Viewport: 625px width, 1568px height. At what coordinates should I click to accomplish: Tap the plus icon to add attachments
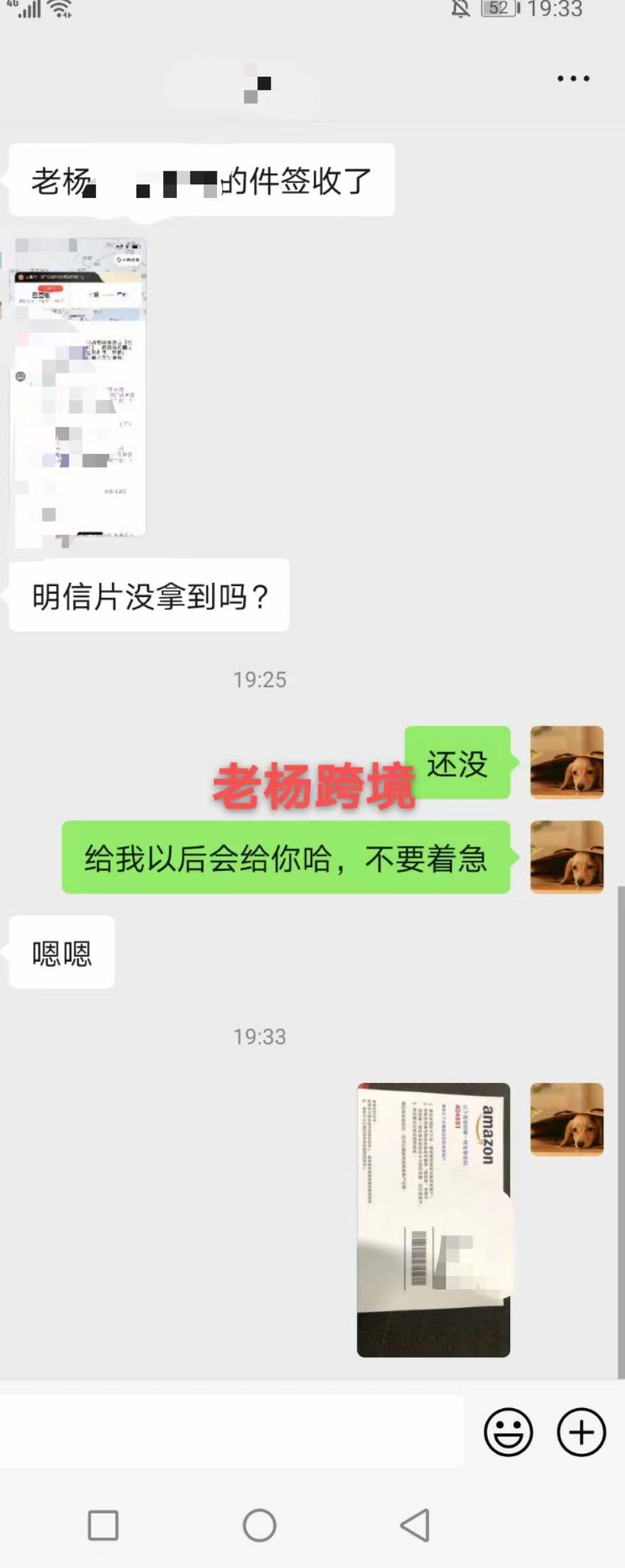[581, 1432]
